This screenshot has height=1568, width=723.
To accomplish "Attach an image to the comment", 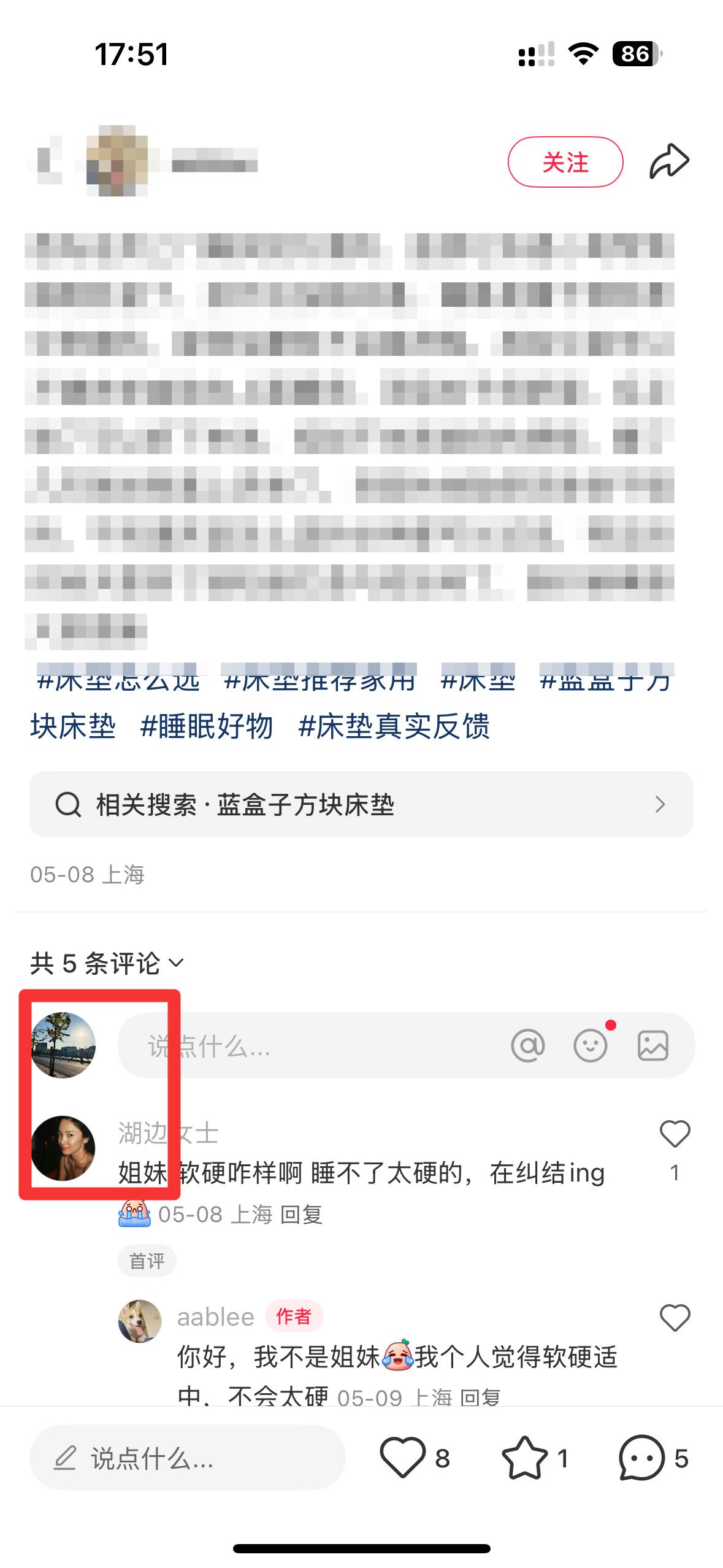I will pos(653,1045).
